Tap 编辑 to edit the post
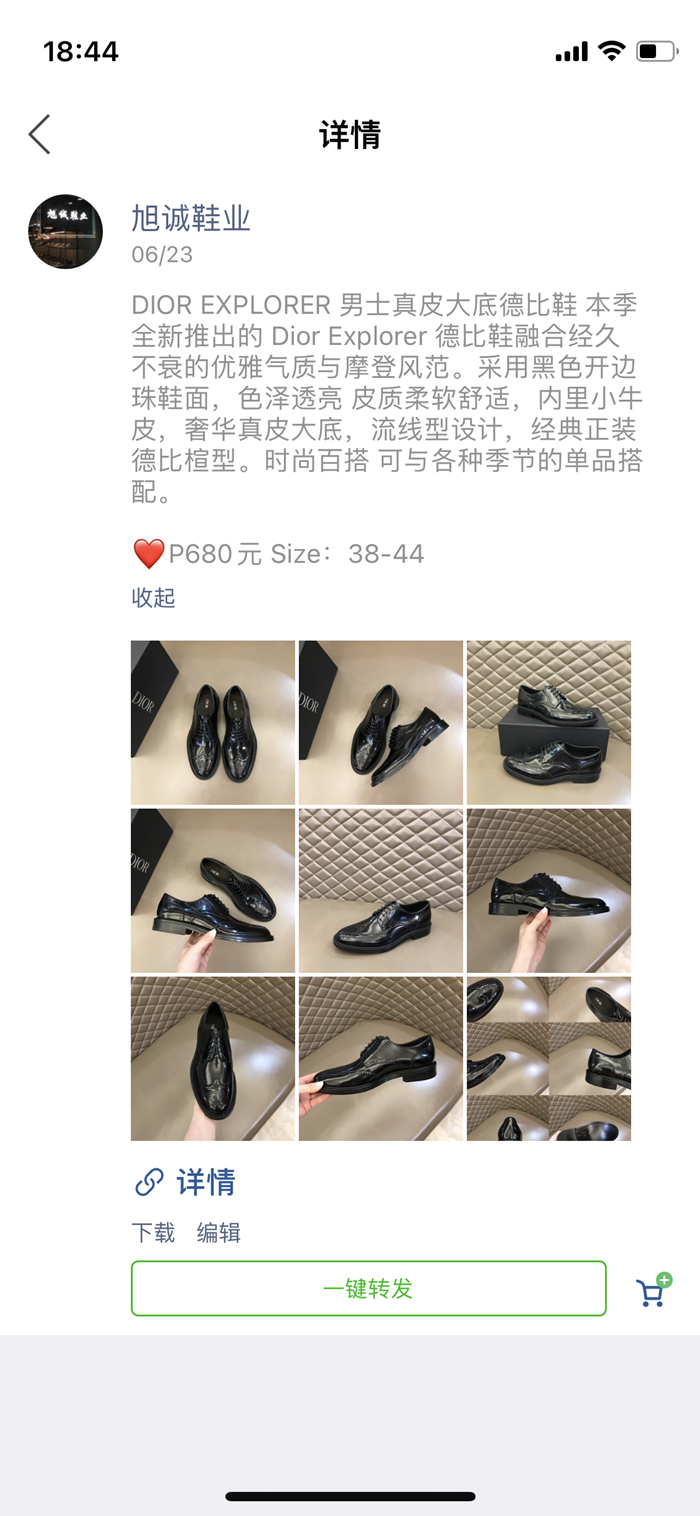The width and height of the screenshot is (700, 1516). point(218,1233)
